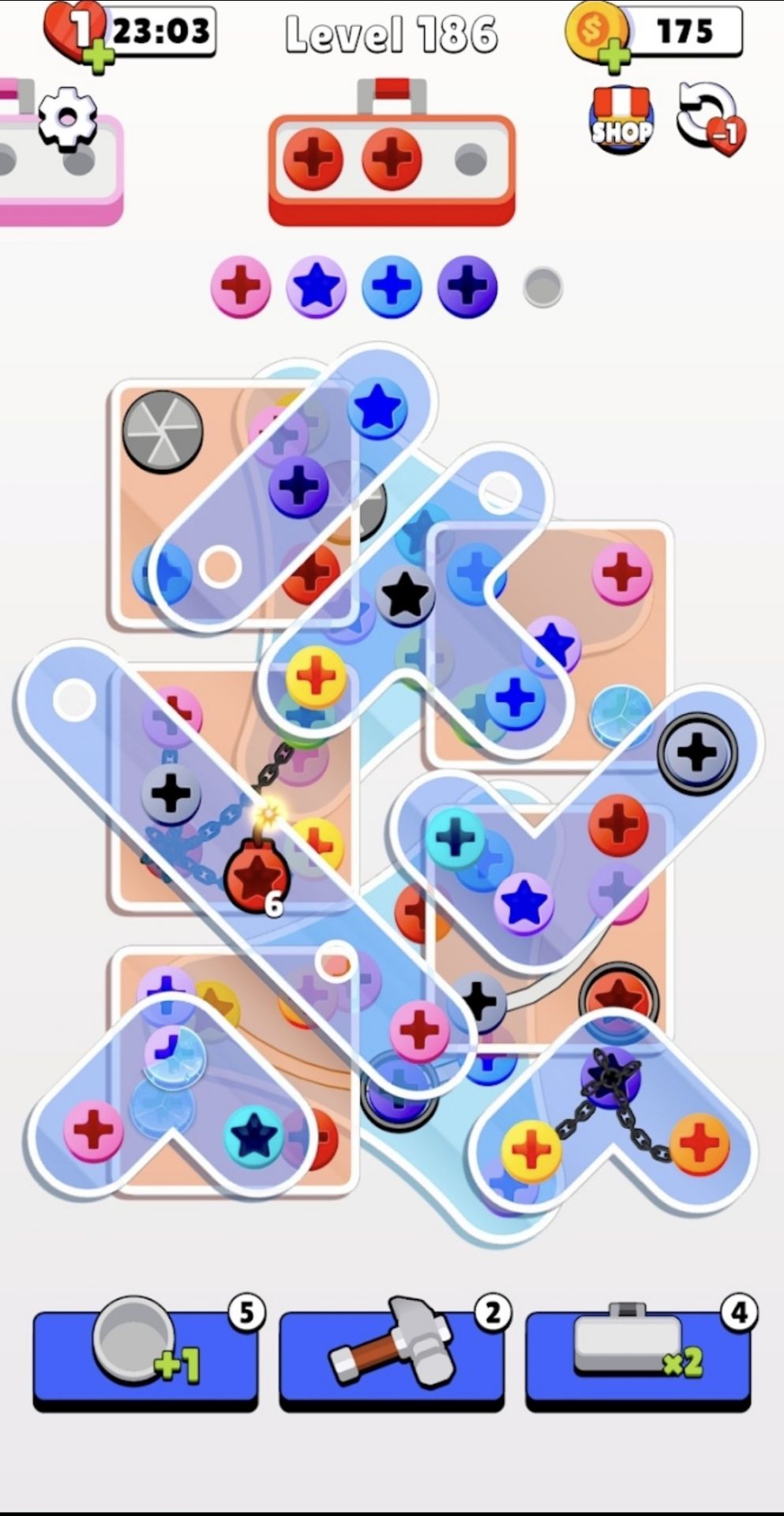The width and height of the screenshot is (784, 1516).
Task: Open the SHOP
Action: coord(621,121)
